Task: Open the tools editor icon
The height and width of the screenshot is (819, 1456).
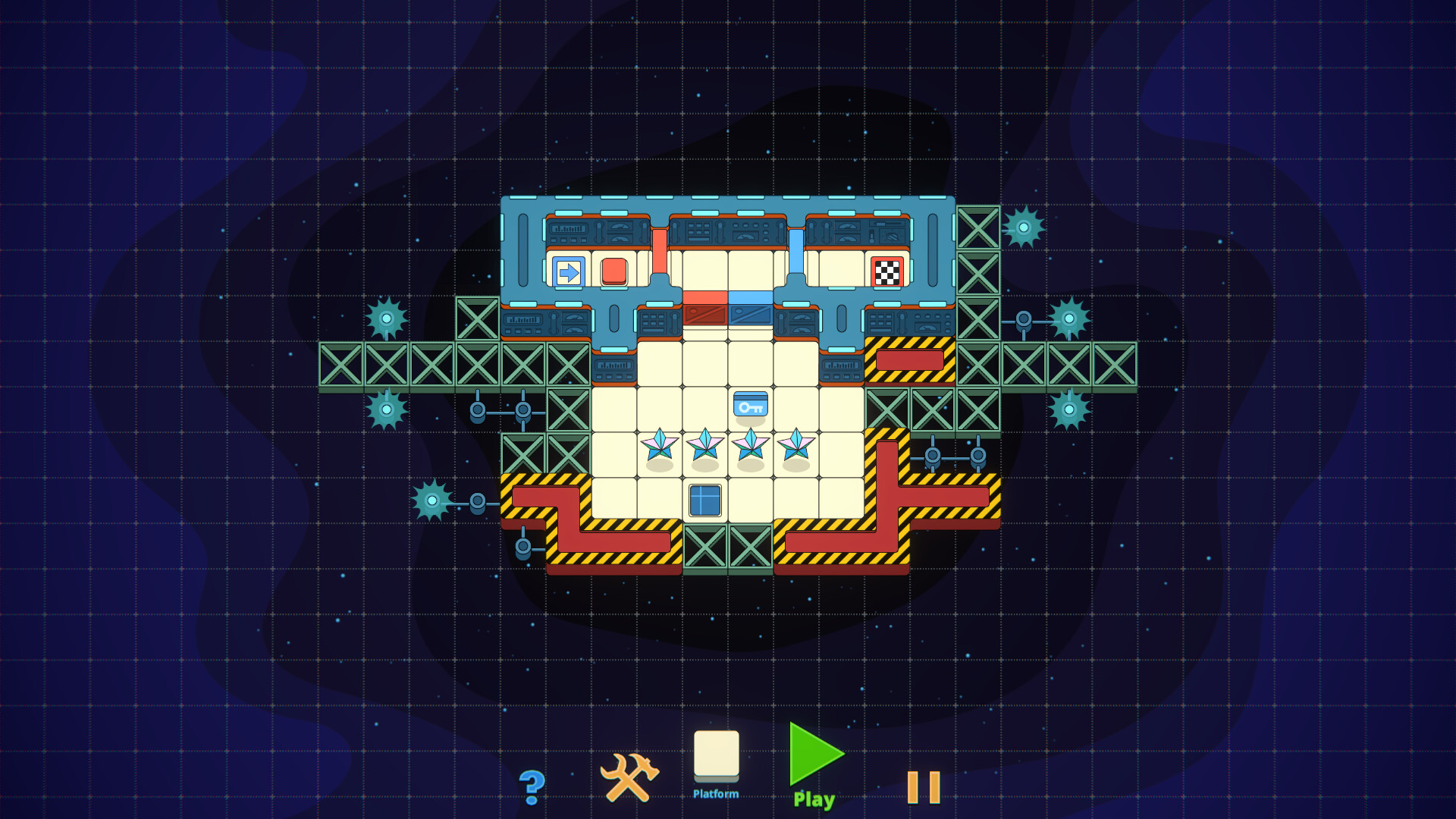Action: [x=629, y=777]
